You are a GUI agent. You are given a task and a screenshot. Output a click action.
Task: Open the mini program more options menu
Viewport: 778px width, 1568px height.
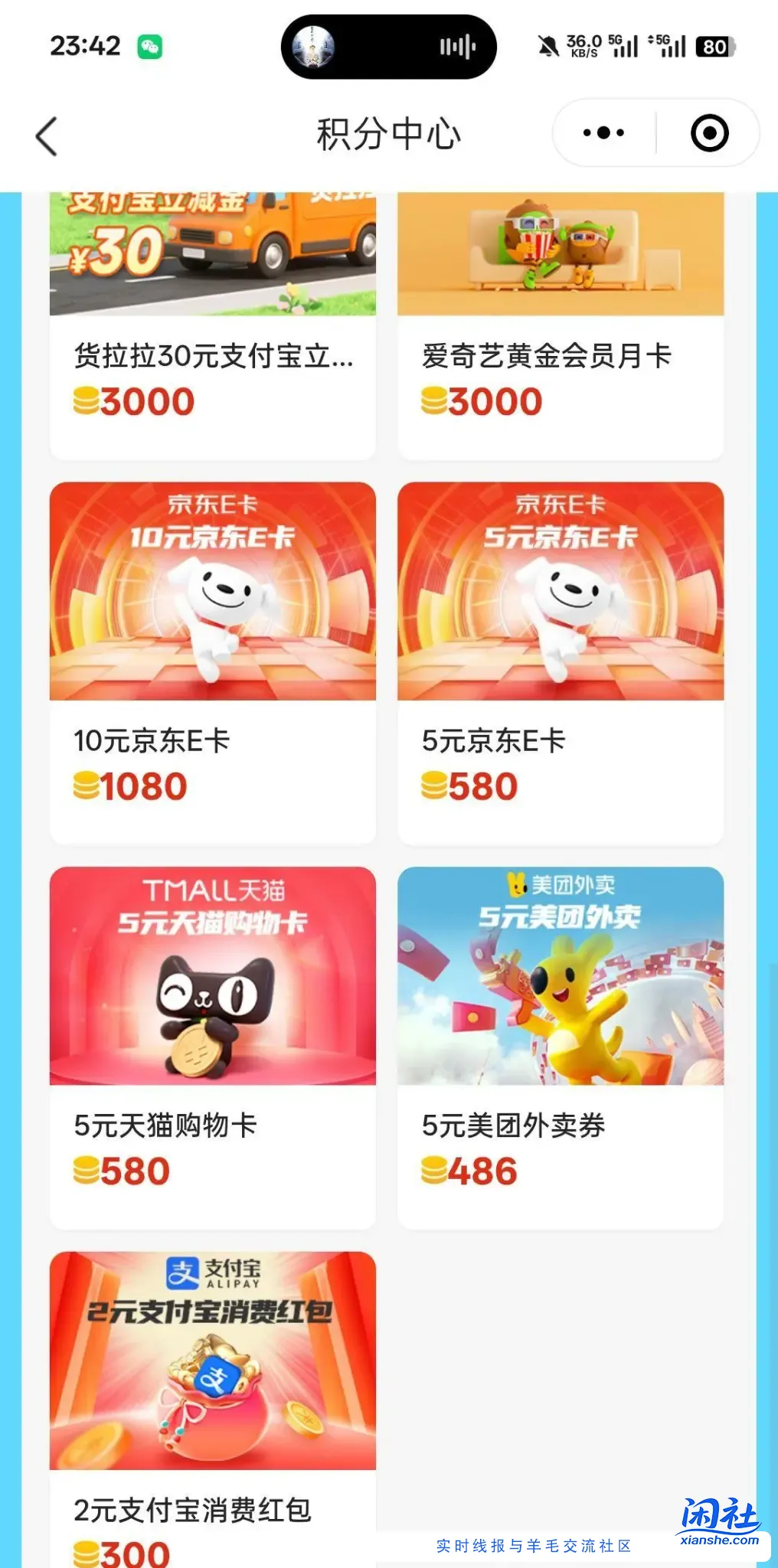click(603, 133)
